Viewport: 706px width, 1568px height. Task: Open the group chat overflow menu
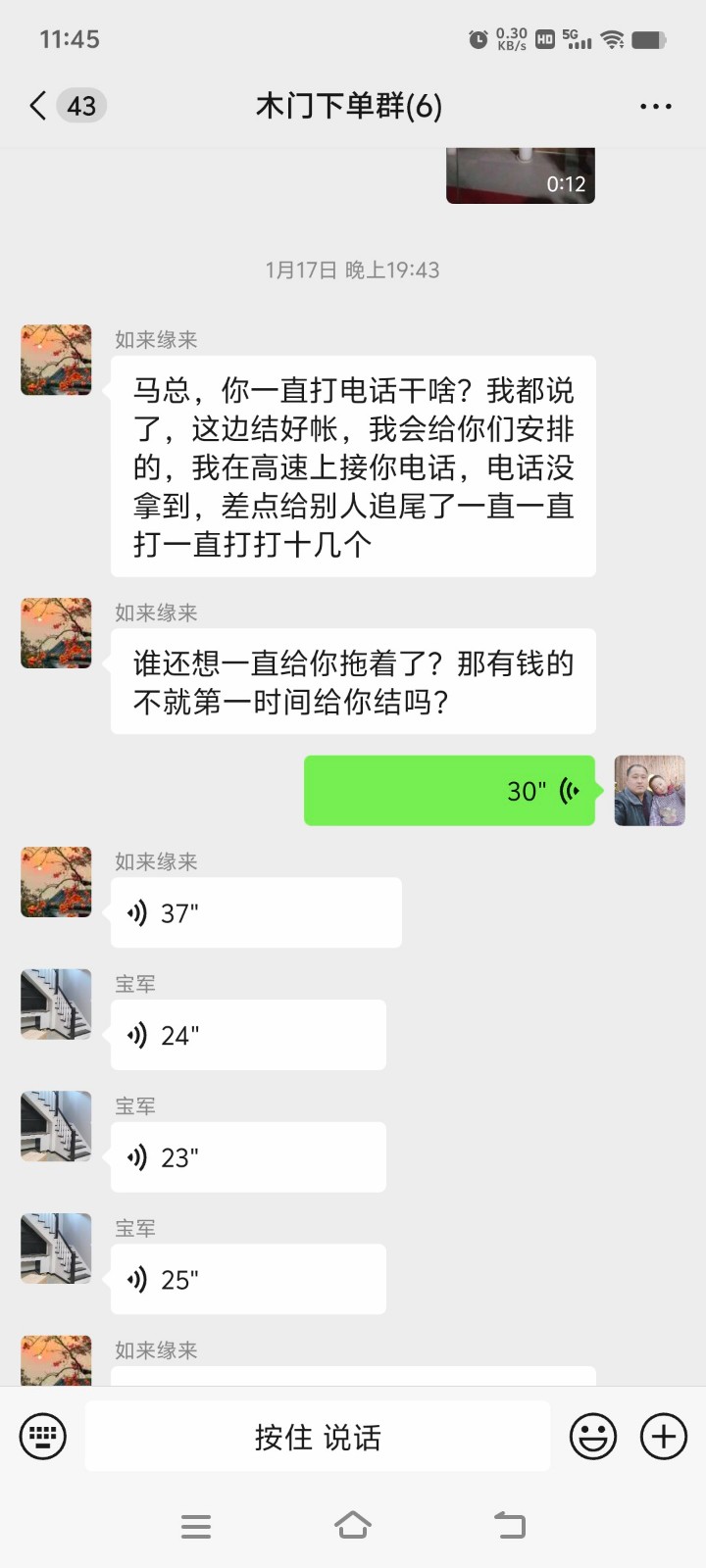(655, 106)
